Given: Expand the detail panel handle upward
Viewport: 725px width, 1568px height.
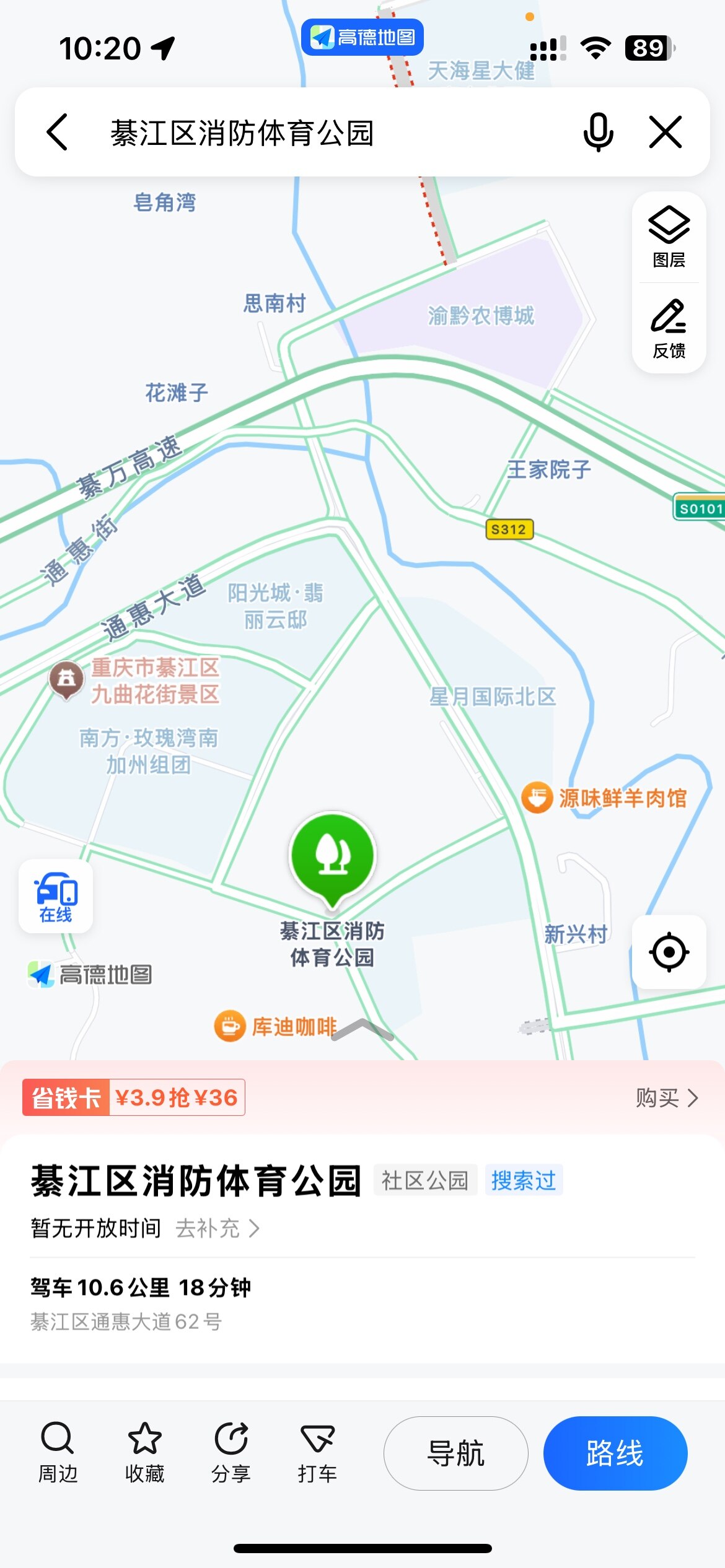Looking at the screenshot, I should [362, 1029].
